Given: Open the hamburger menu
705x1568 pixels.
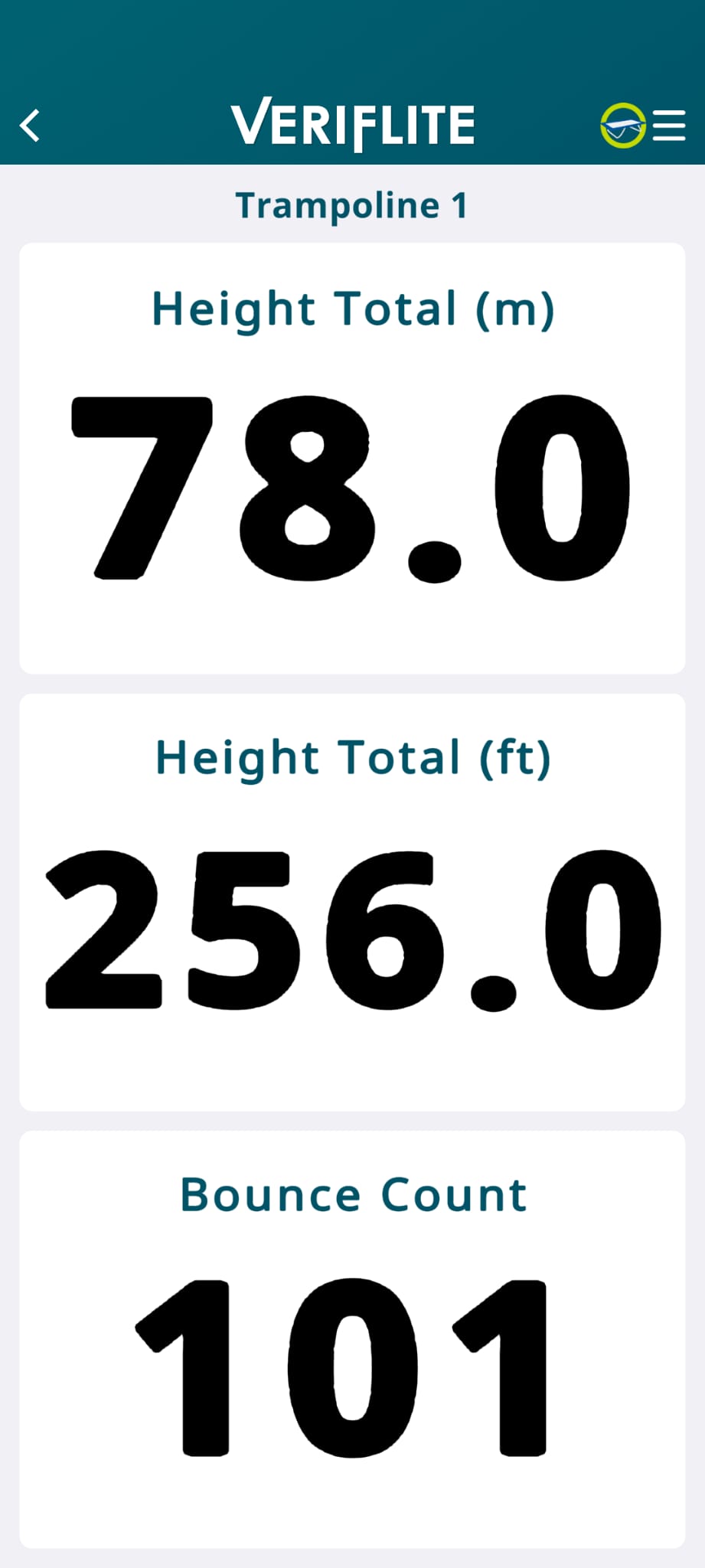Looking at the screenshot, I should click(670, 126).
